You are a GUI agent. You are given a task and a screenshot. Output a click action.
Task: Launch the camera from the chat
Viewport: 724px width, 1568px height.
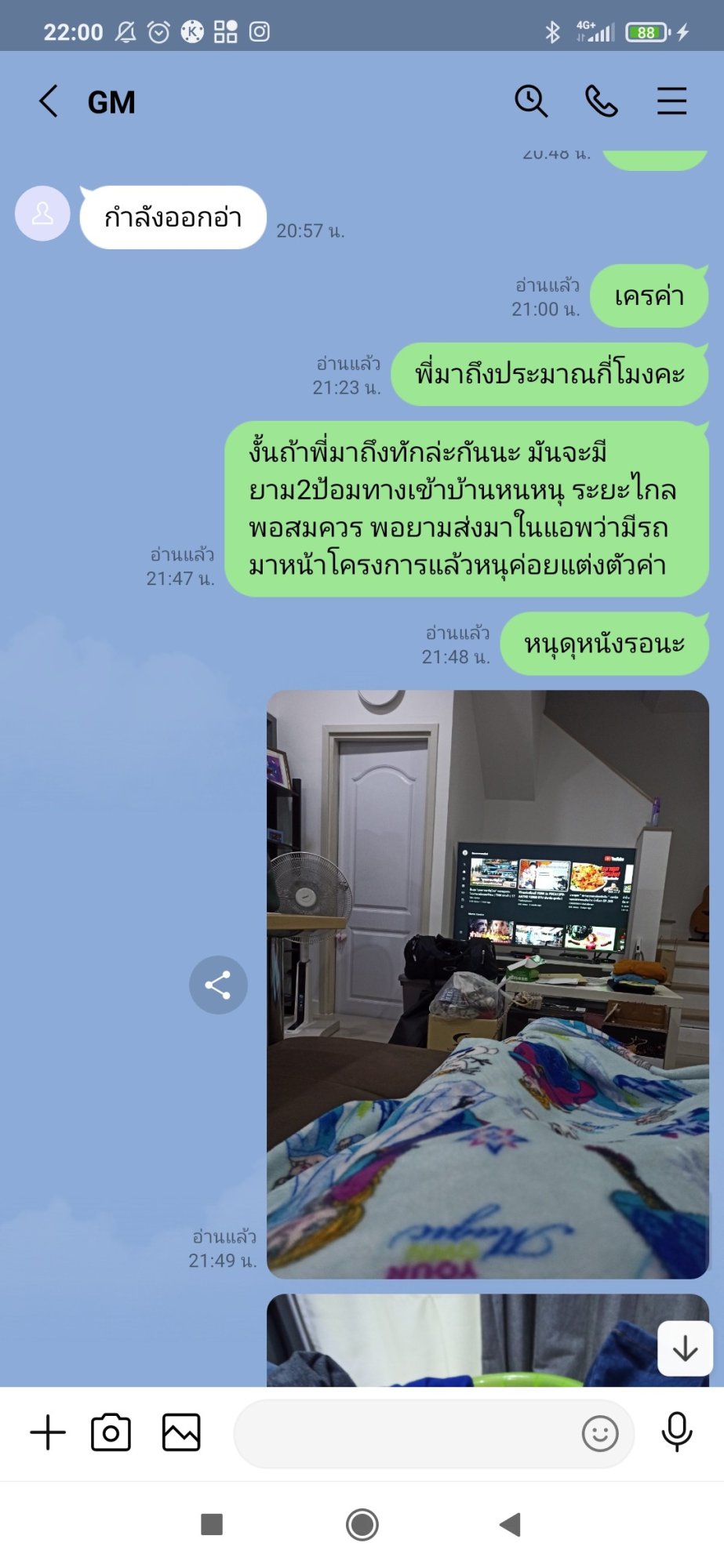tap(111, 1433)
